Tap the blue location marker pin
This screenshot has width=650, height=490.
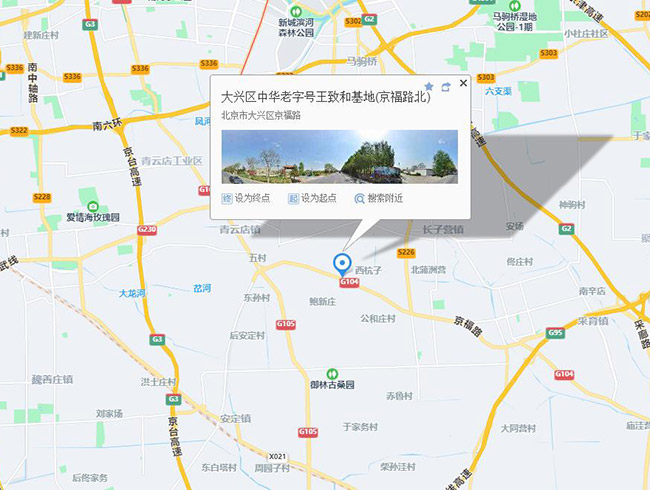(342, 264)
